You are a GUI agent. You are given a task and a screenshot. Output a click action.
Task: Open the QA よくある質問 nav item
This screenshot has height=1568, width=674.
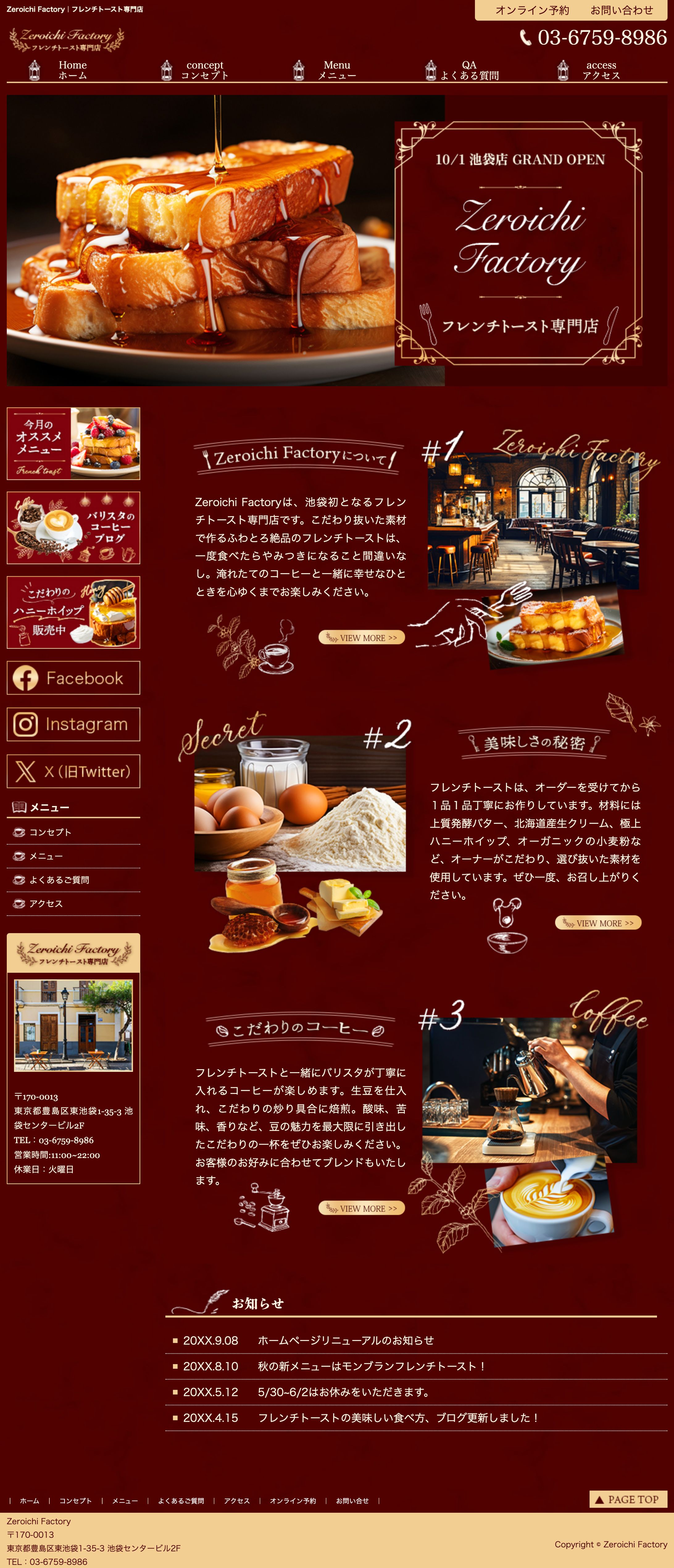(469, 70)
